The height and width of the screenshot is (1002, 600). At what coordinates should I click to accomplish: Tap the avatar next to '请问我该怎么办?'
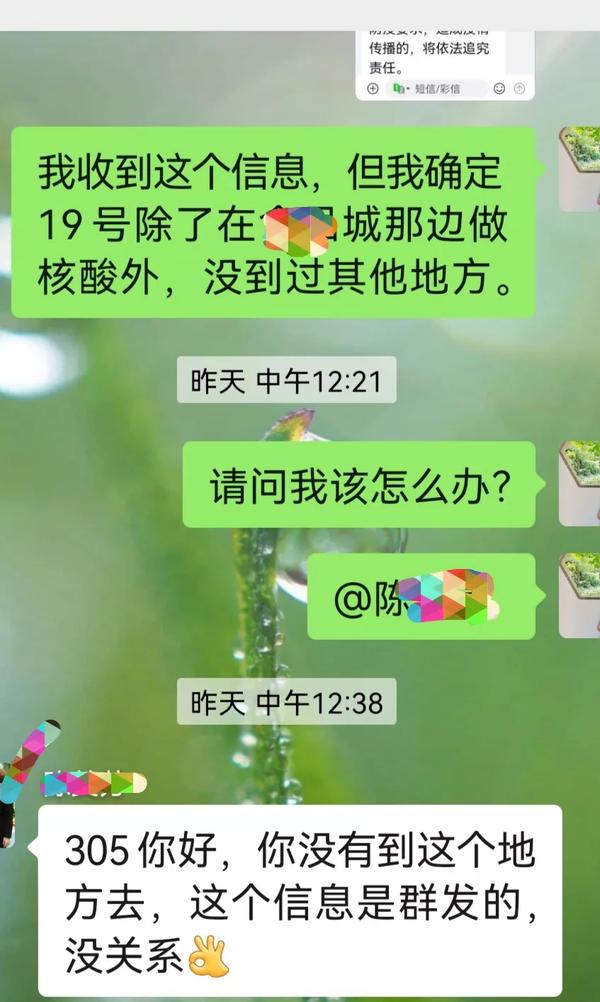click(x=580, y=483)
